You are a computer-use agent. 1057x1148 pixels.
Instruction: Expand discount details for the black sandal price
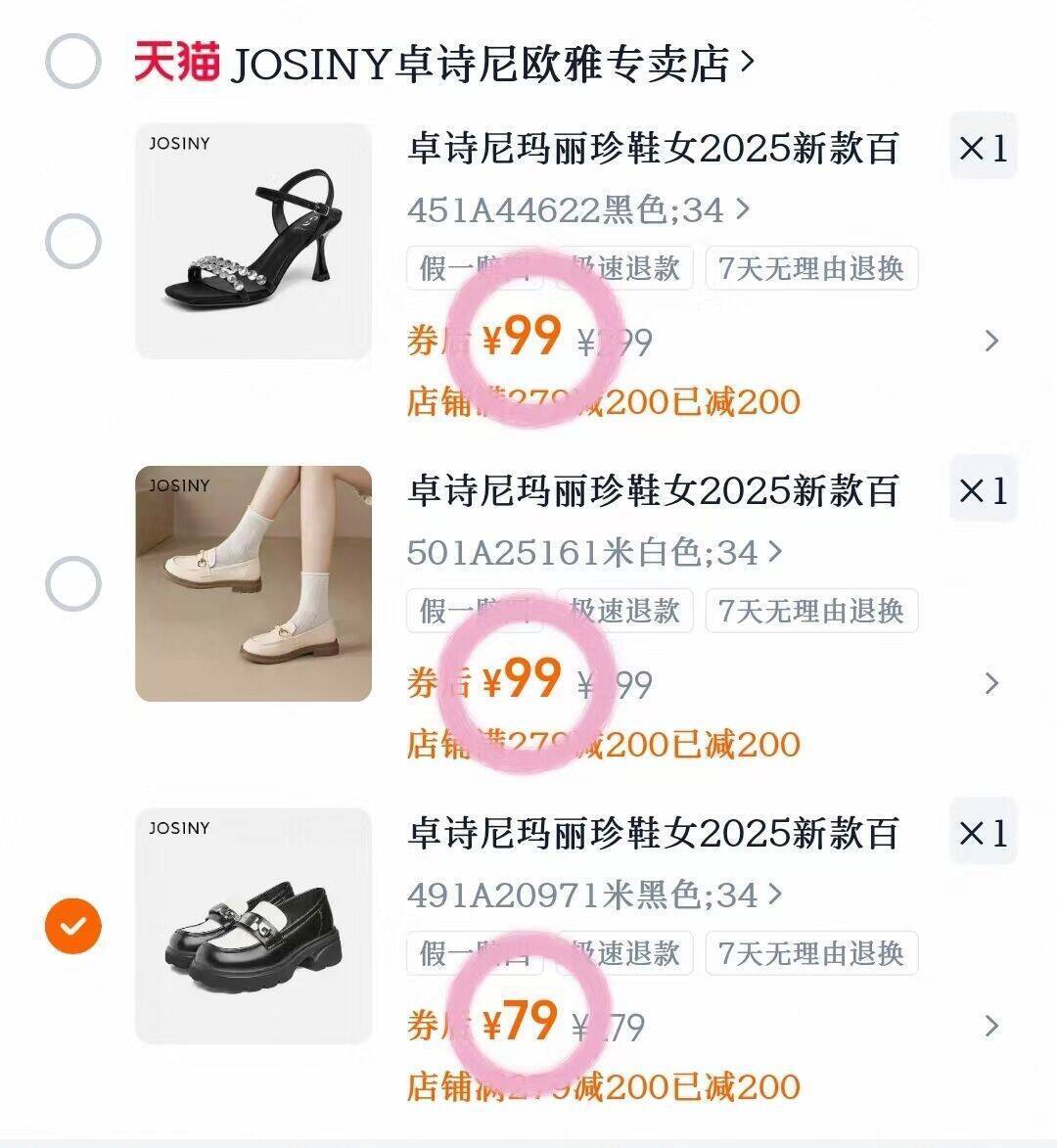click(x=991, y=341)
